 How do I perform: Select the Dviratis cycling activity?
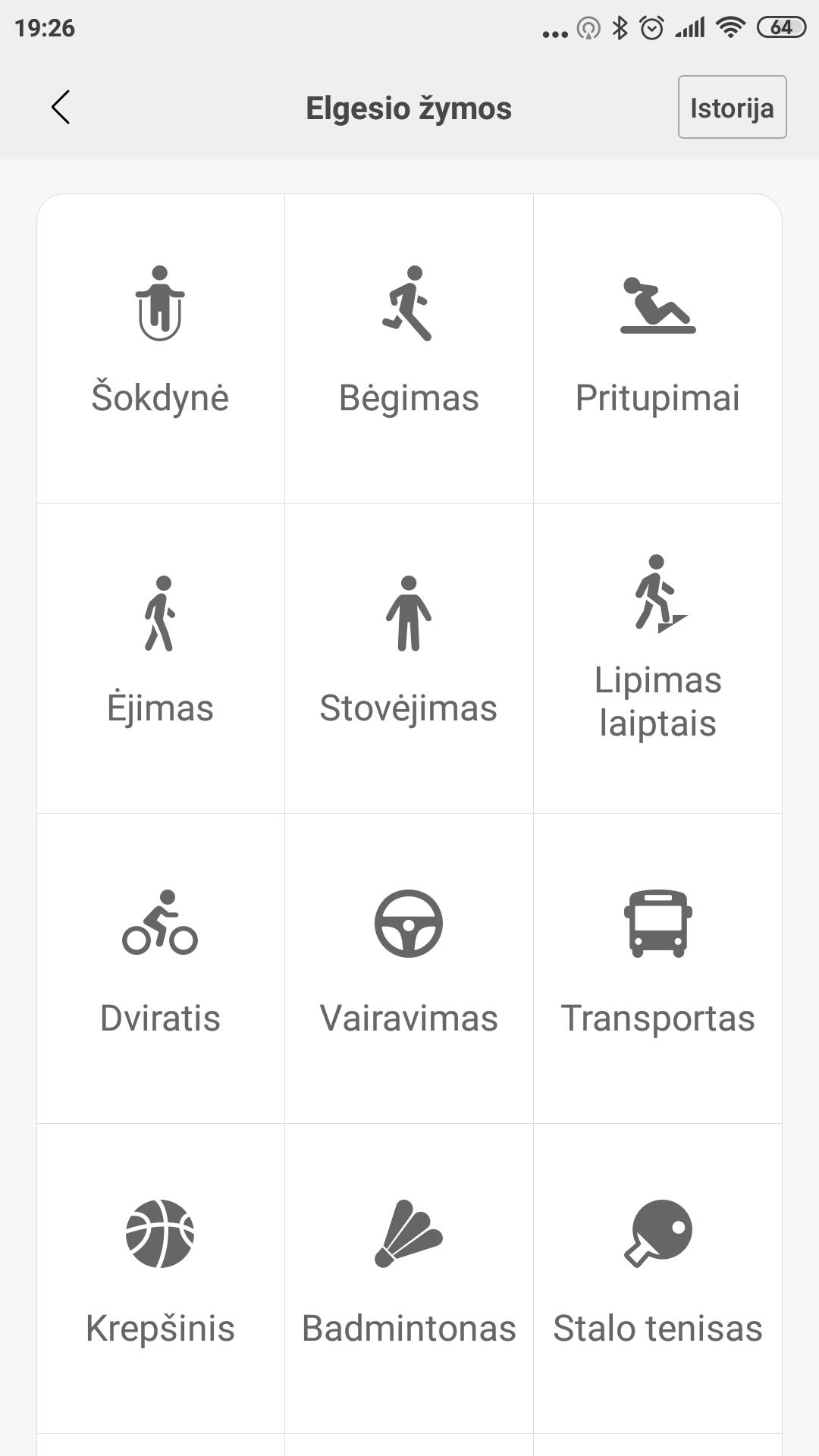coord(161,968)
